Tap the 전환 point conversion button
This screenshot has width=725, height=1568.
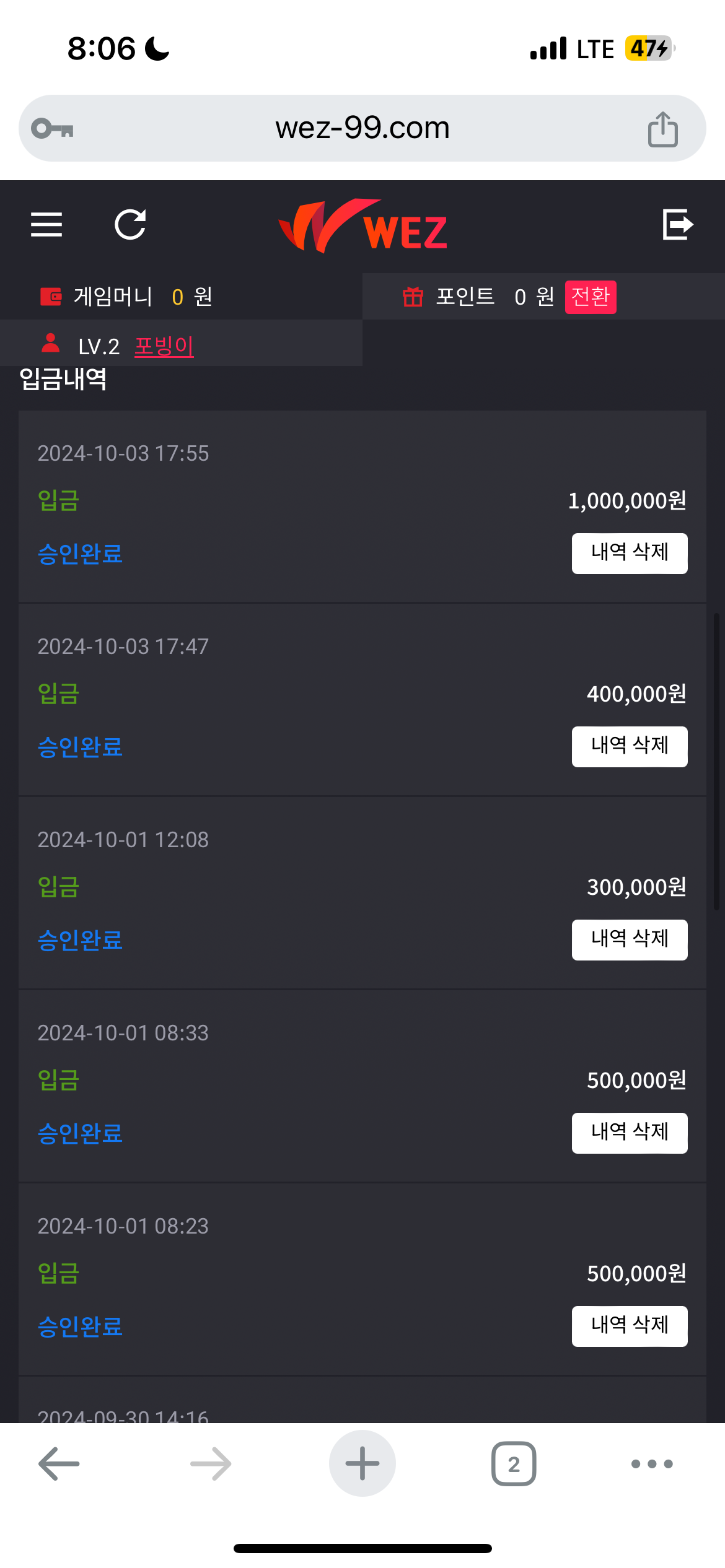(590, 297)
